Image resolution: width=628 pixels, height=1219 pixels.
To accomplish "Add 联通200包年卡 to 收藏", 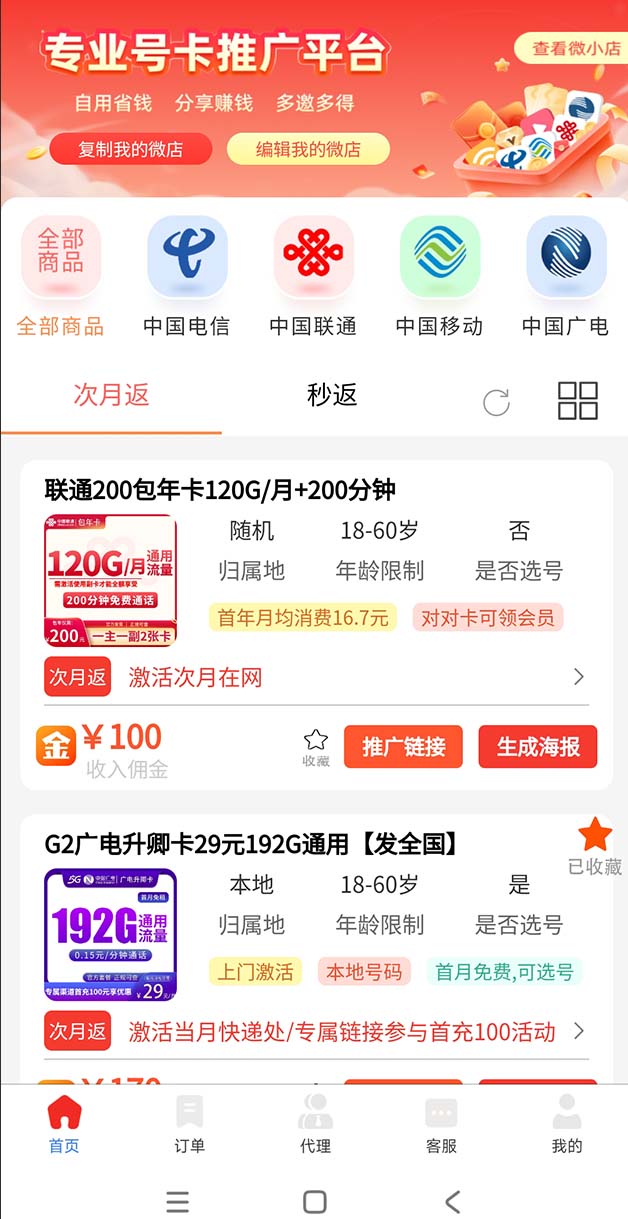I will [316, 746].
